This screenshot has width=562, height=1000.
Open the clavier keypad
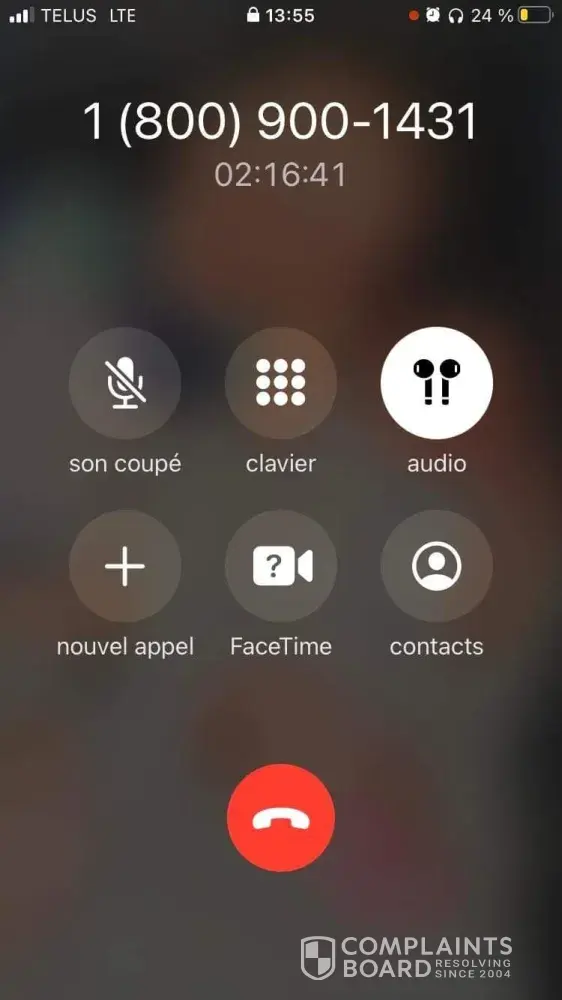coord(281,383)
